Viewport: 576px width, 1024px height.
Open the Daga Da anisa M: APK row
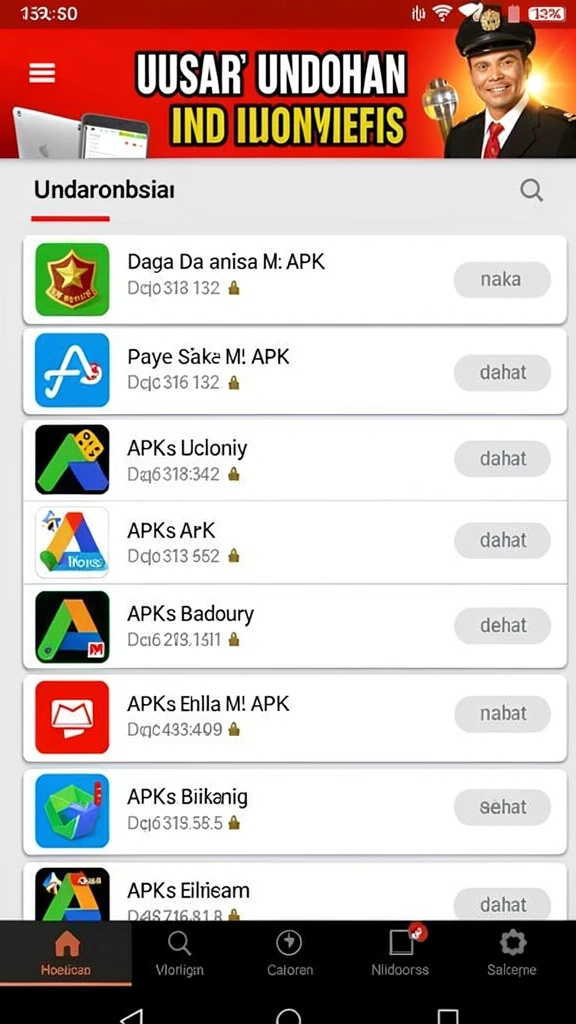(295, 280)
